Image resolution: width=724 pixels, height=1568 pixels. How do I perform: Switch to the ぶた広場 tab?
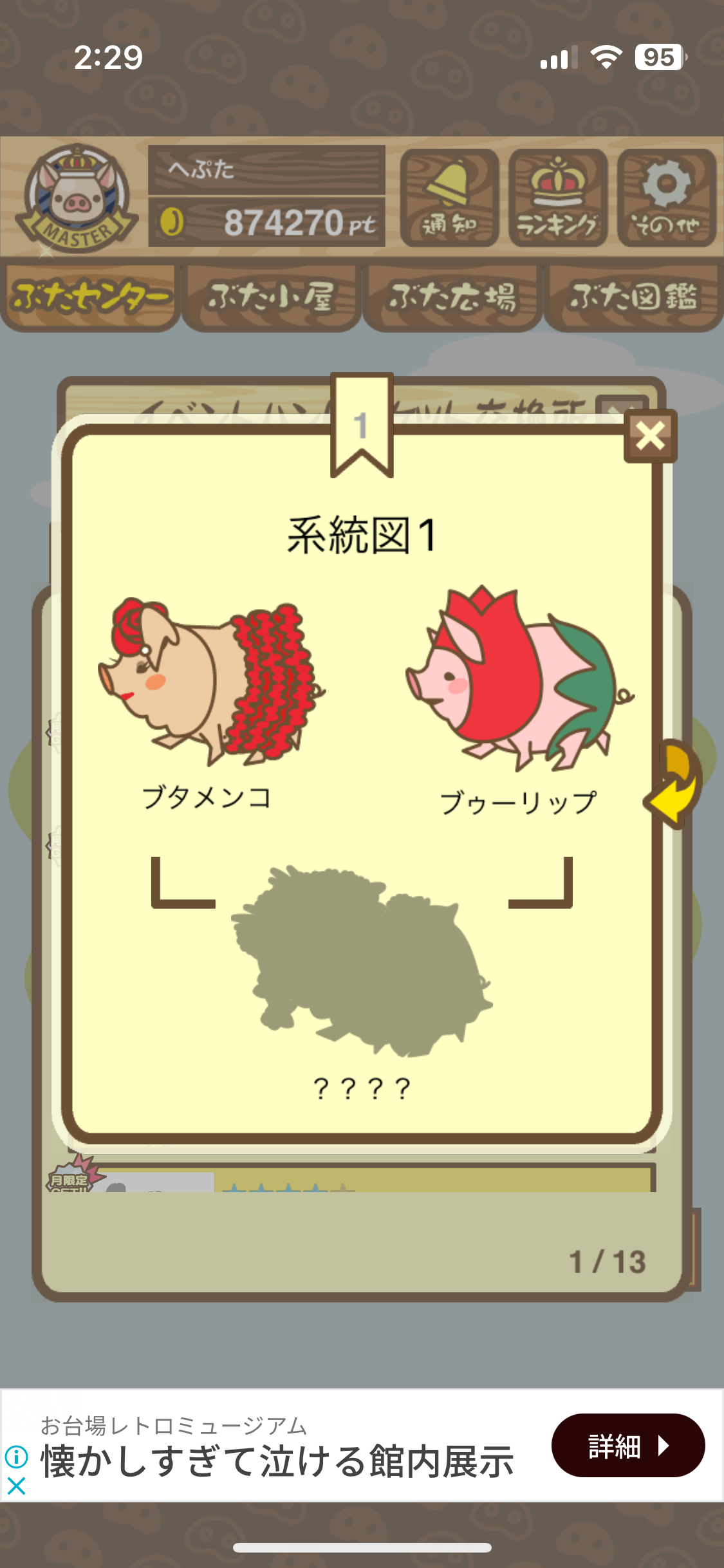pyautogui.click(x=452, y=298)
